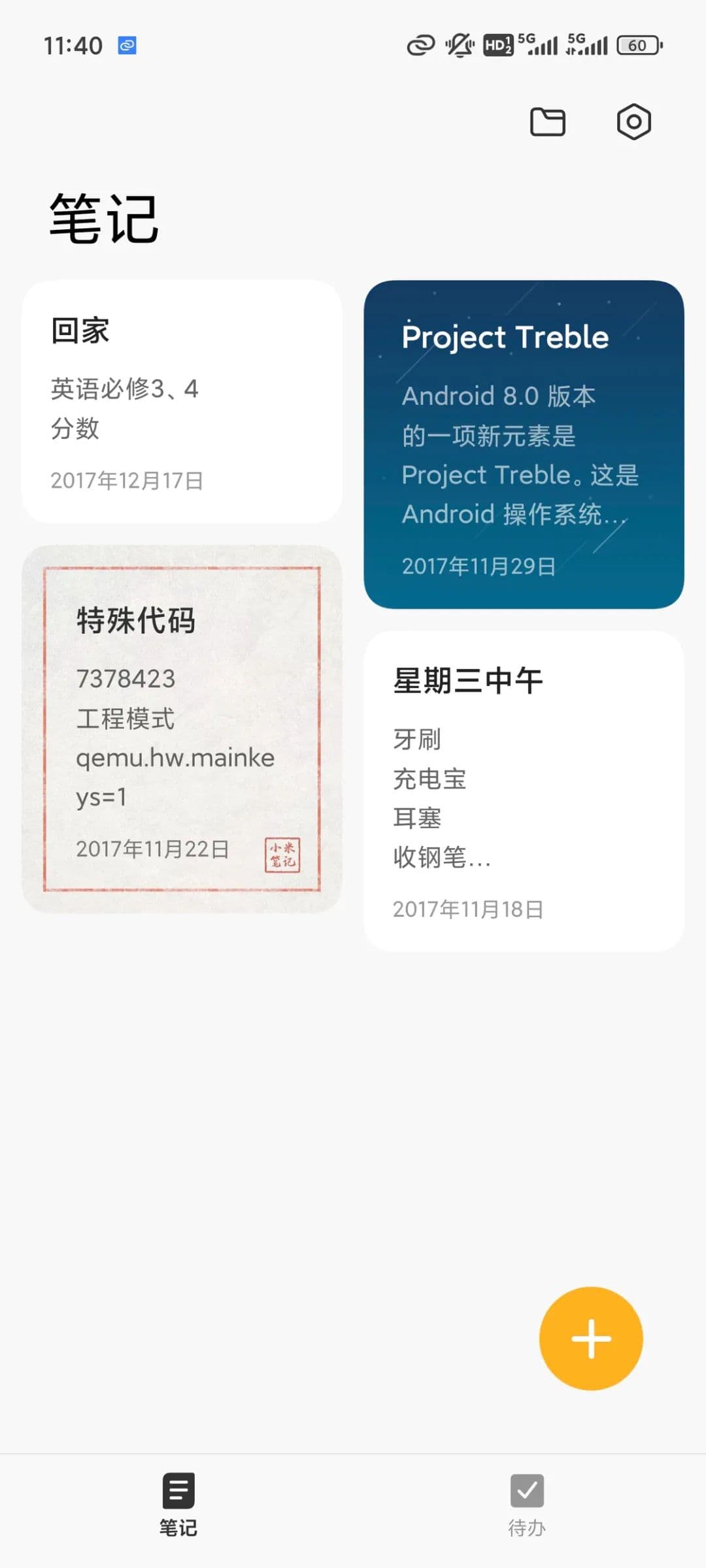Open the folders icon
The image size is (706, 1568).
pyautogui.click(x=547, y=122)
